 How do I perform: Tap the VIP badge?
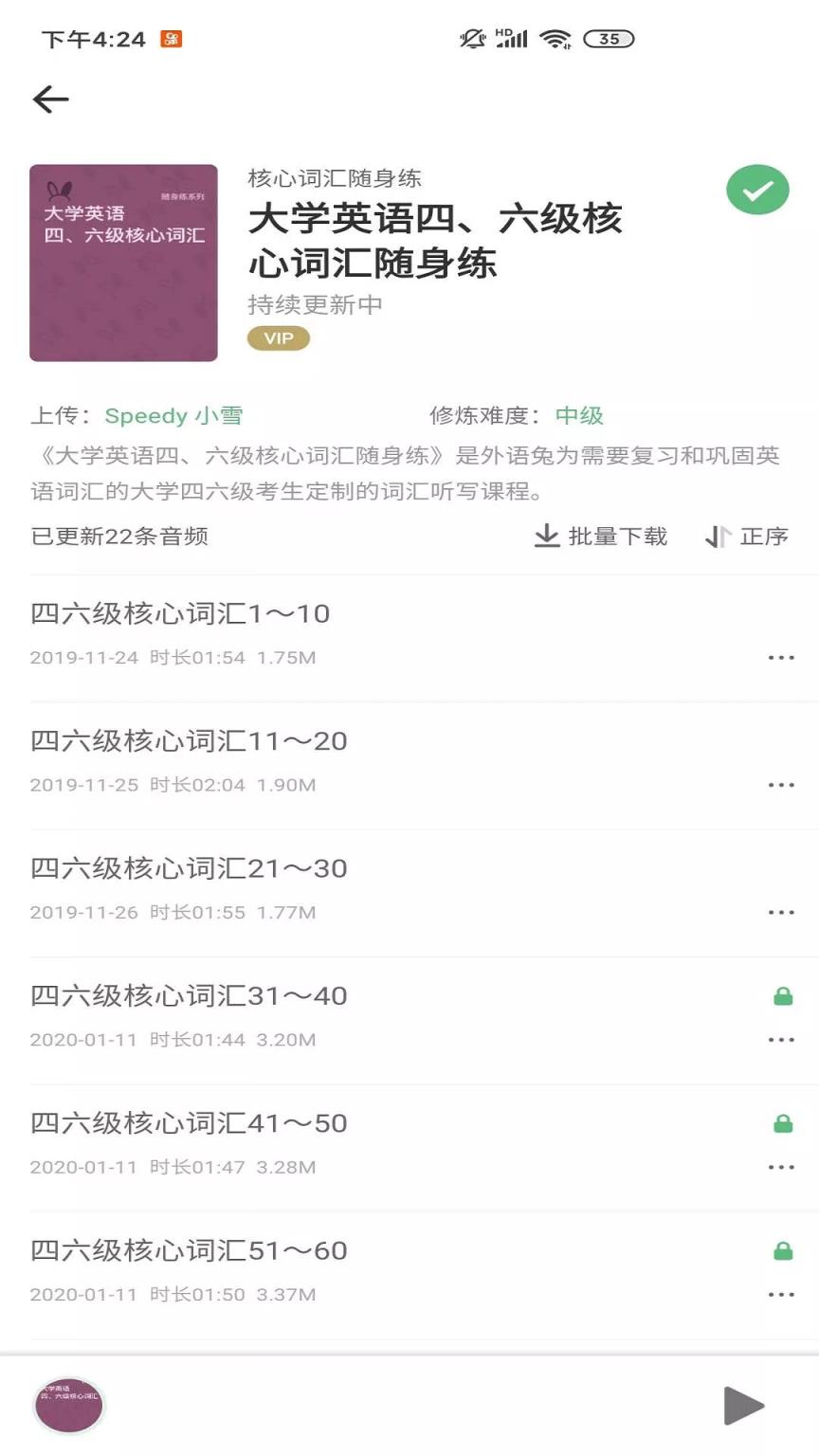point(276,337)
